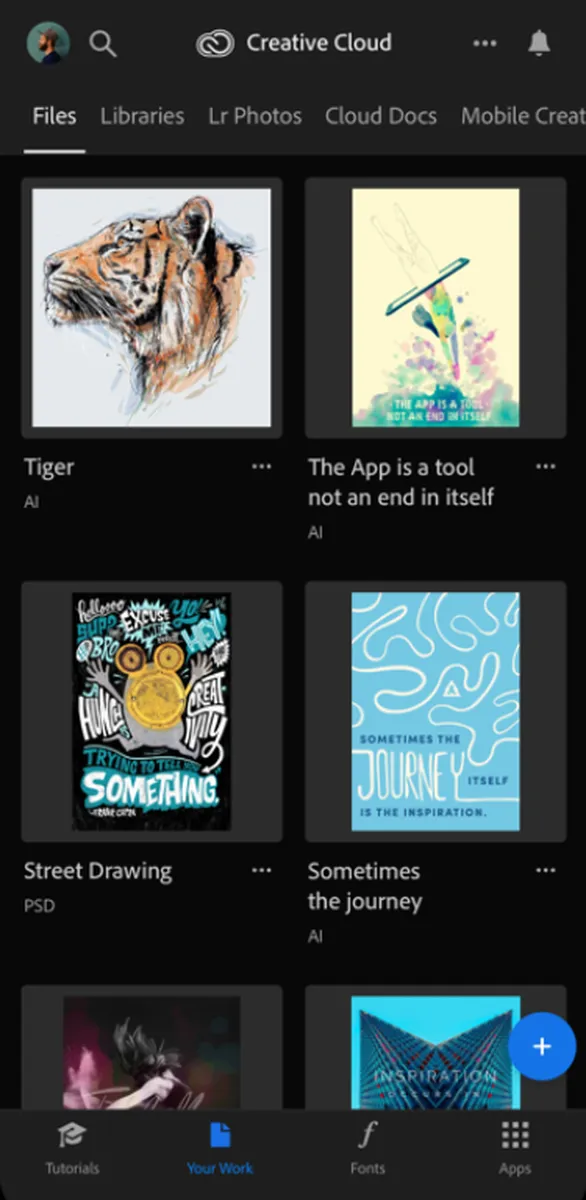The image size is (586, 1200).
Task: Open The App is a tool file
Action: (x=435, y=308)
